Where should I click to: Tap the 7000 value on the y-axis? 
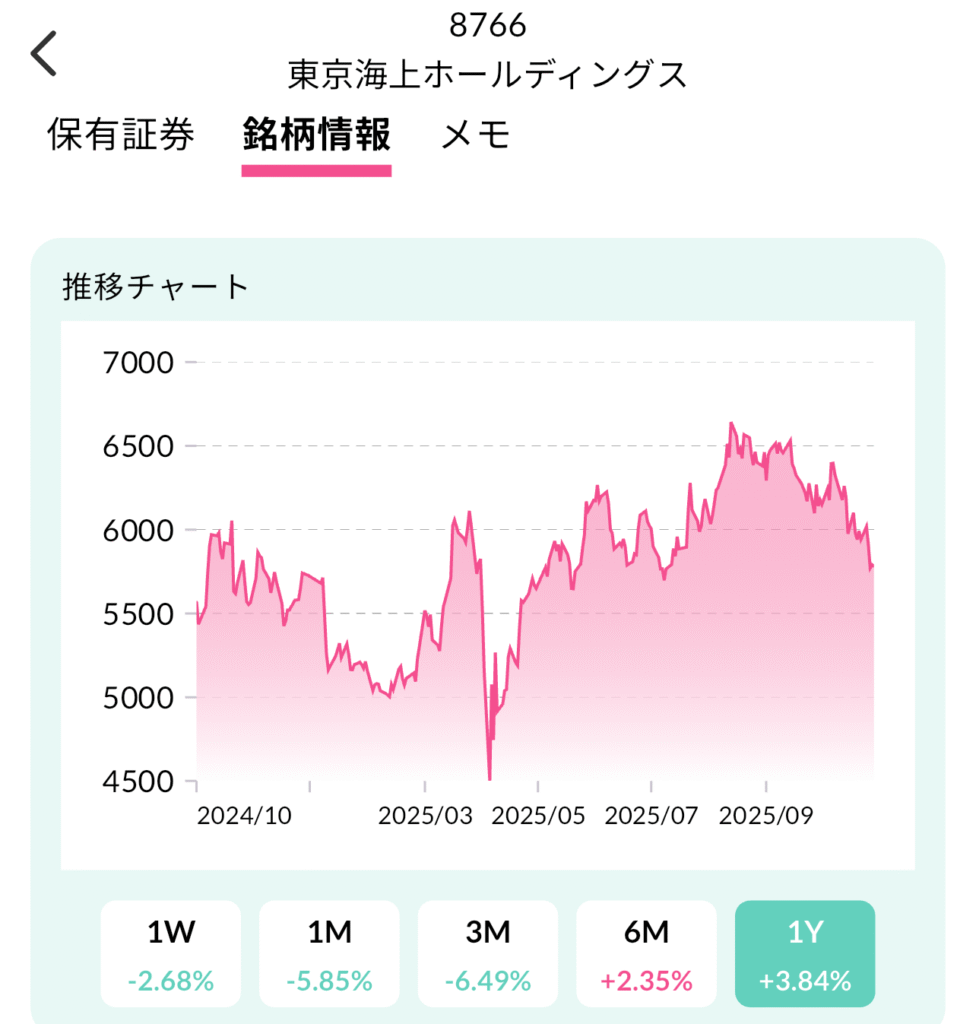(138, 363)
